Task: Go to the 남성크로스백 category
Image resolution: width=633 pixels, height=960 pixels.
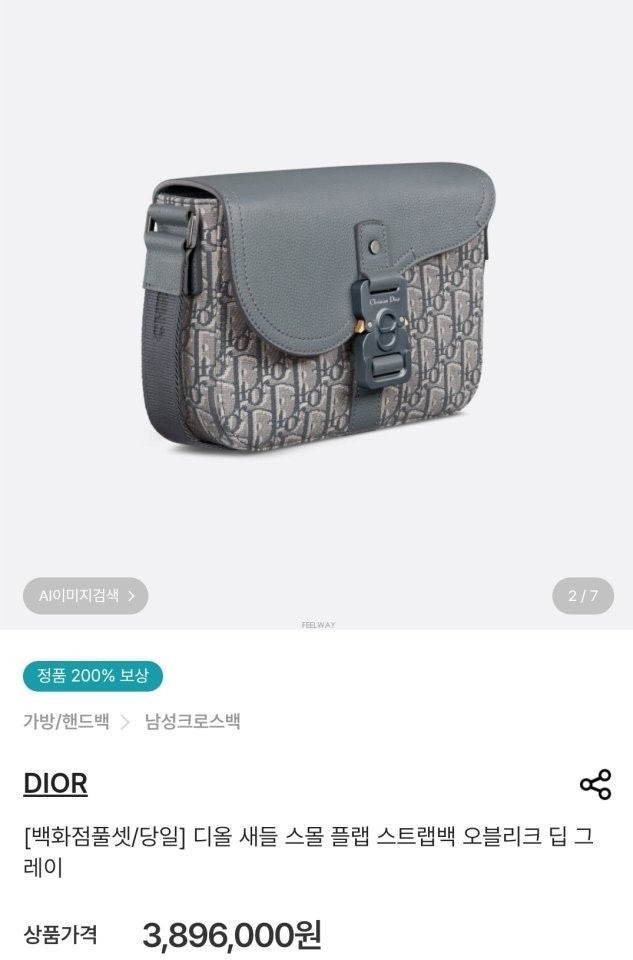Action: click(192, 721)
